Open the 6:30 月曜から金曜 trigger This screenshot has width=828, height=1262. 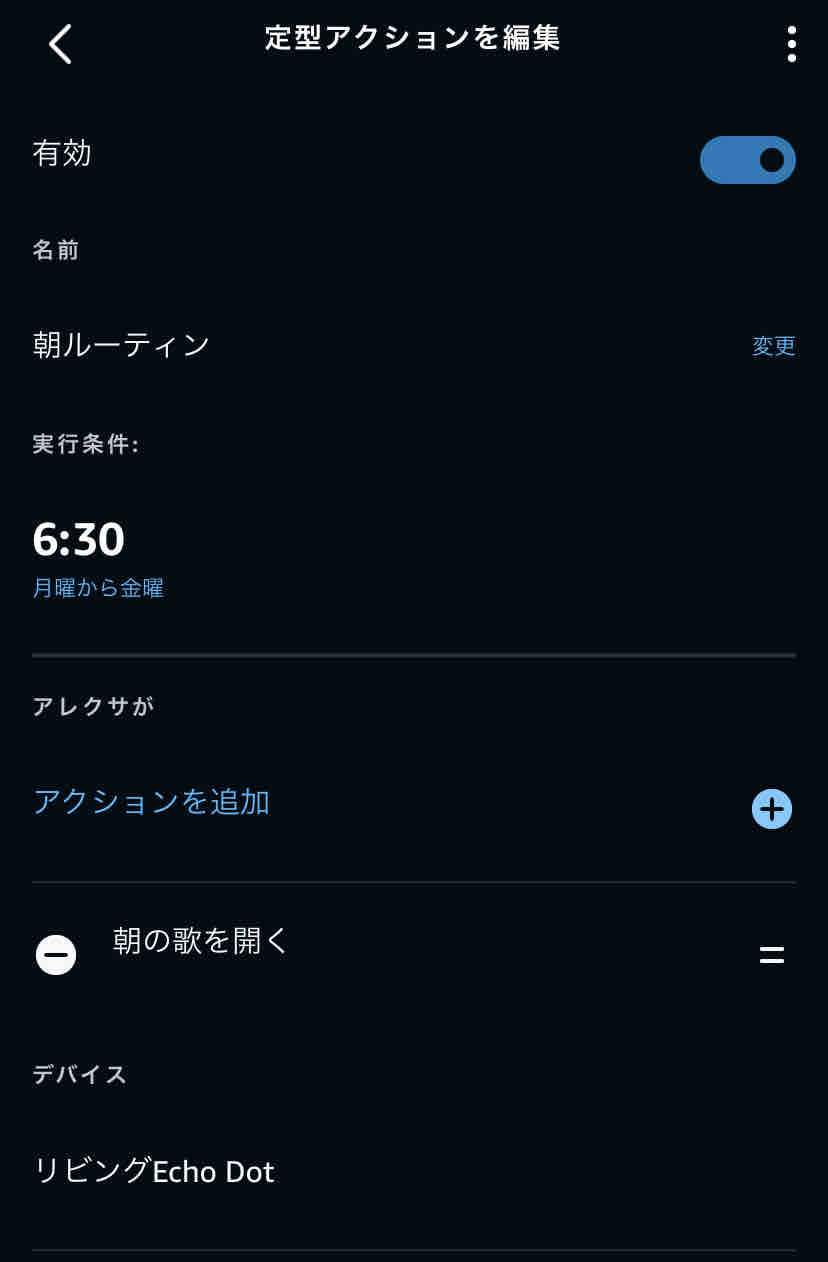tap(98, 557)
